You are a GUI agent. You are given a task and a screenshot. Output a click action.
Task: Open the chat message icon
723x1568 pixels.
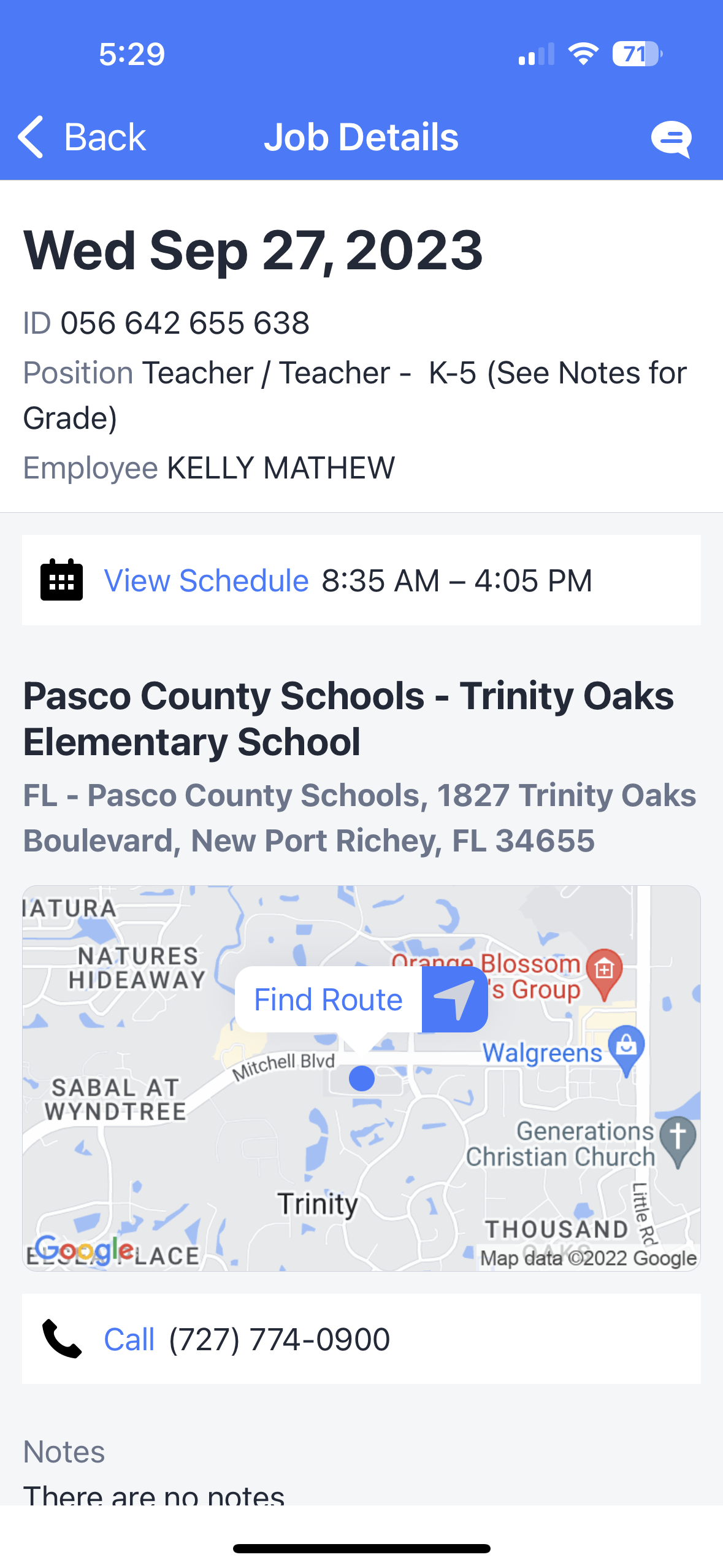671,139
